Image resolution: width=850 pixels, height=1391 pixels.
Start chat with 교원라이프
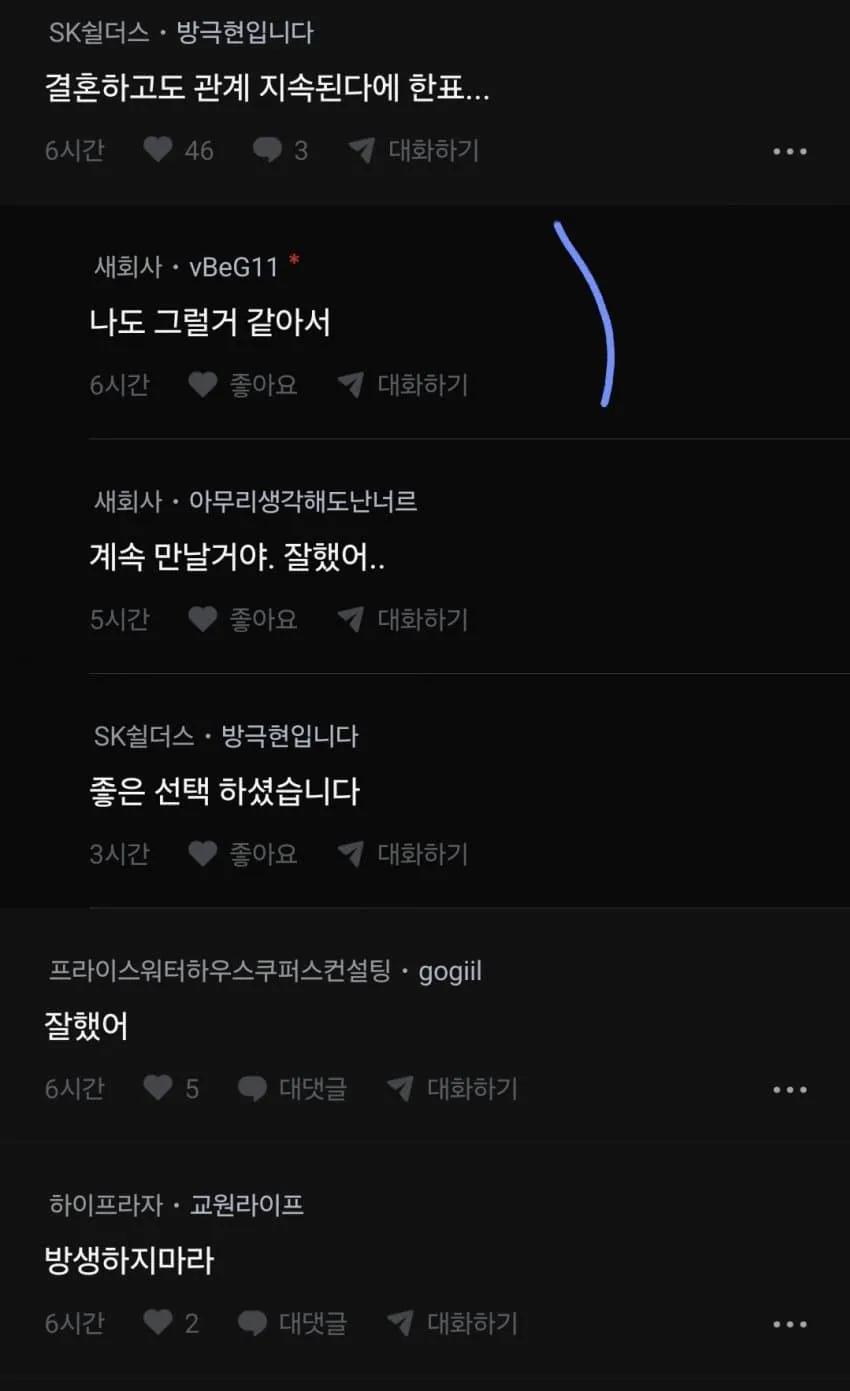pyautogui.click(x=453, y=1323)
